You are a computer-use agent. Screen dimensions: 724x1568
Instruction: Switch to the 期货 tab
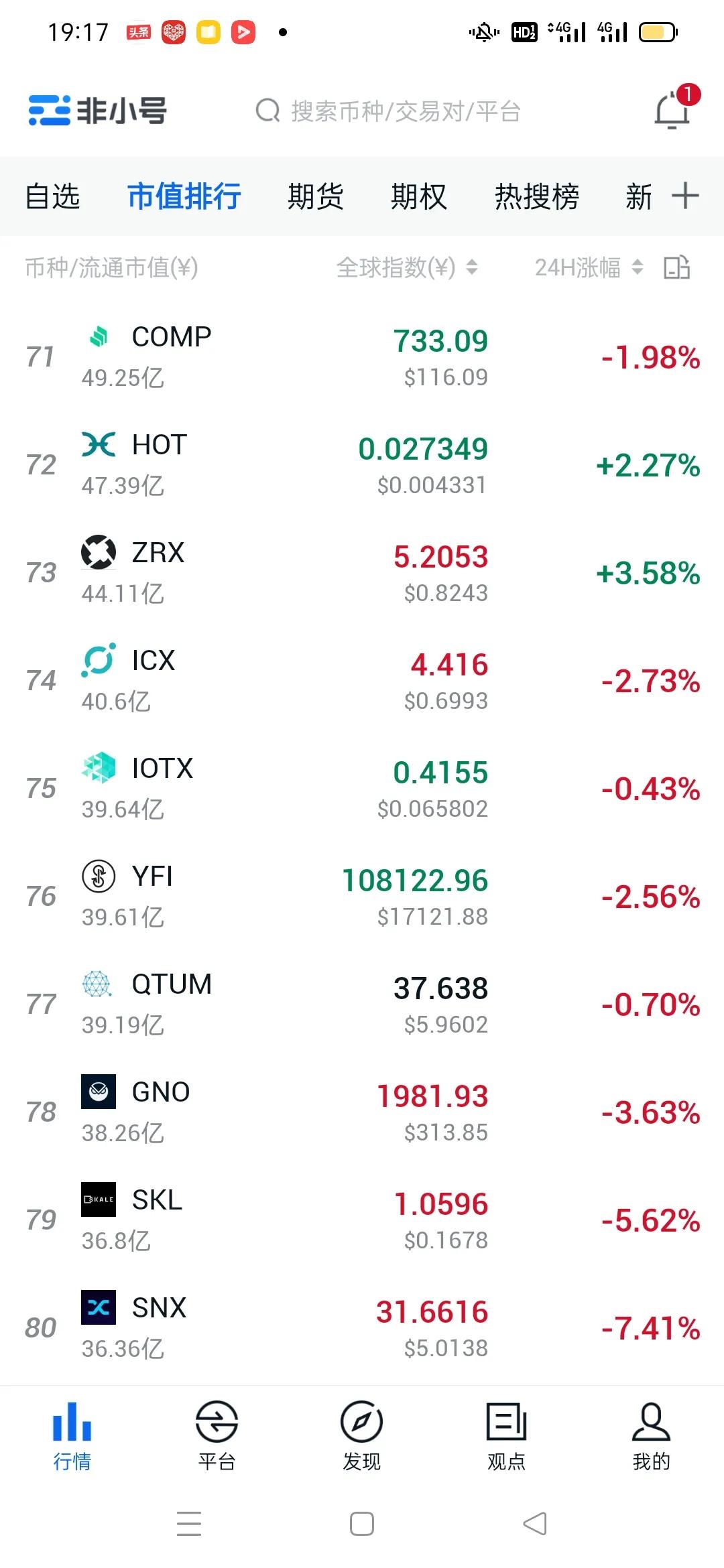coord(315,197)
